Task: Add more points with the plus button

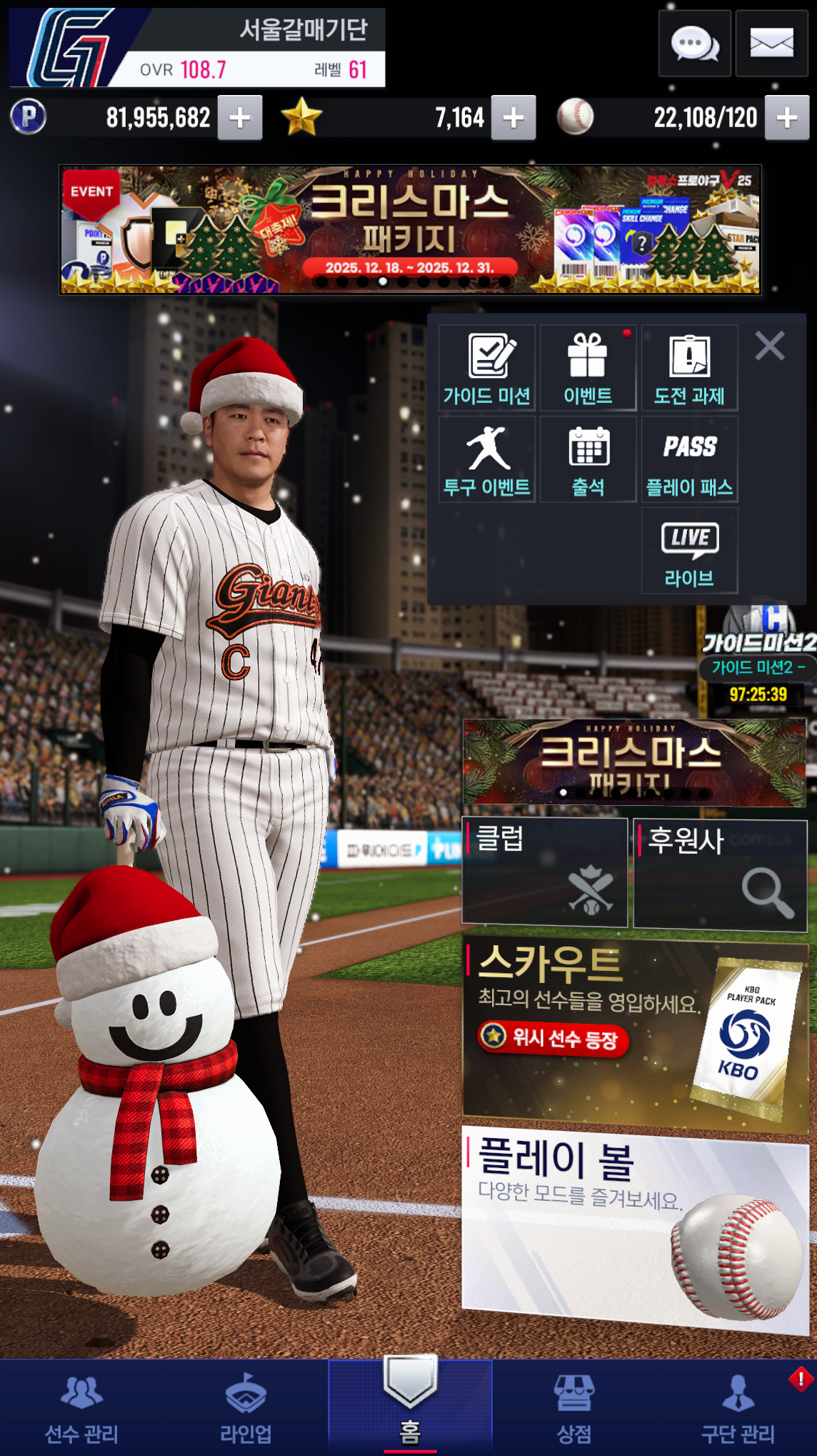Action: 240,118
